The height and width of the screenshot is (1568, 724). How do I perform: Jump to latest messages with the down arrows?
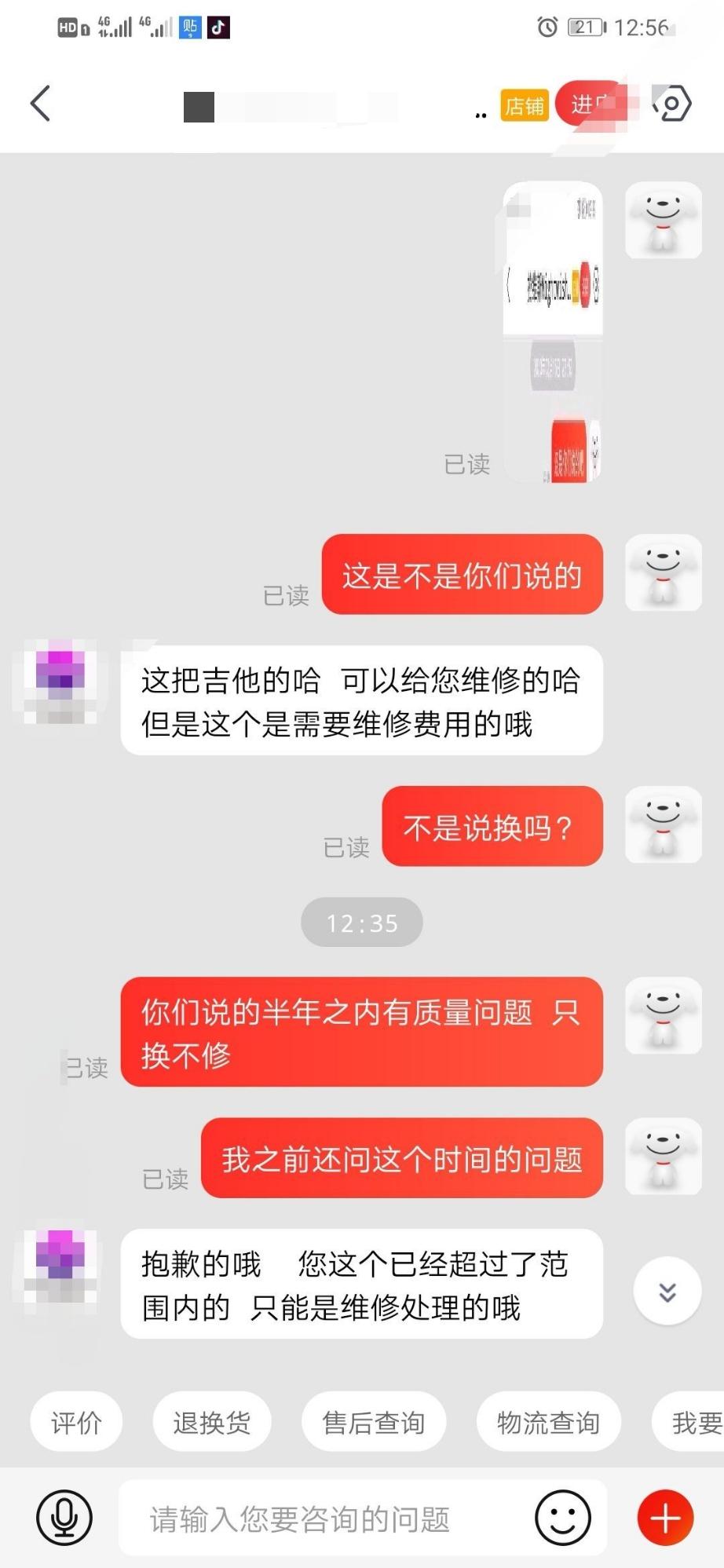pos(667,1292)
